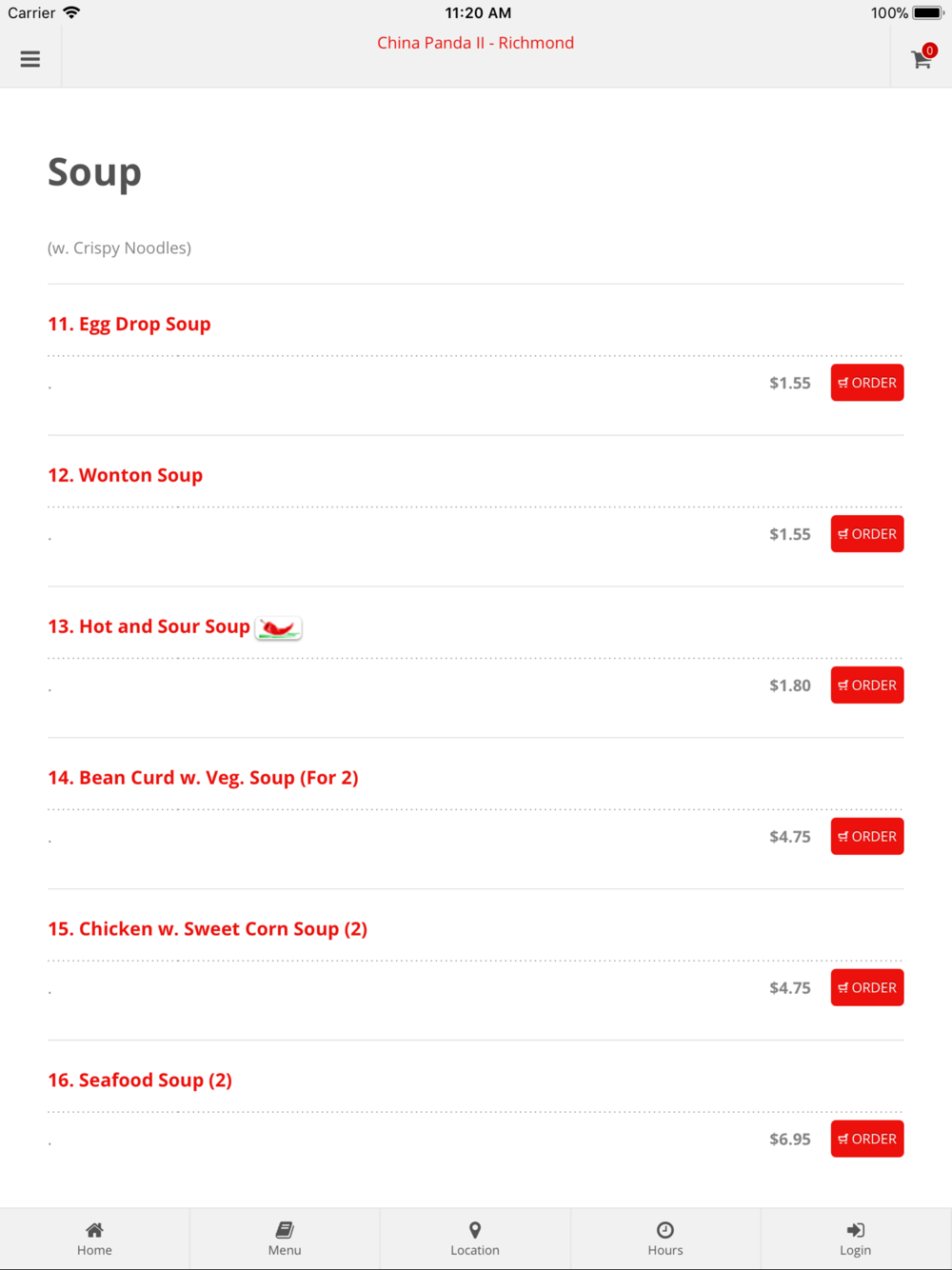Order the Seafood Soup
The height and width of the screenshot is (1270, 952).
[867, 1139]
